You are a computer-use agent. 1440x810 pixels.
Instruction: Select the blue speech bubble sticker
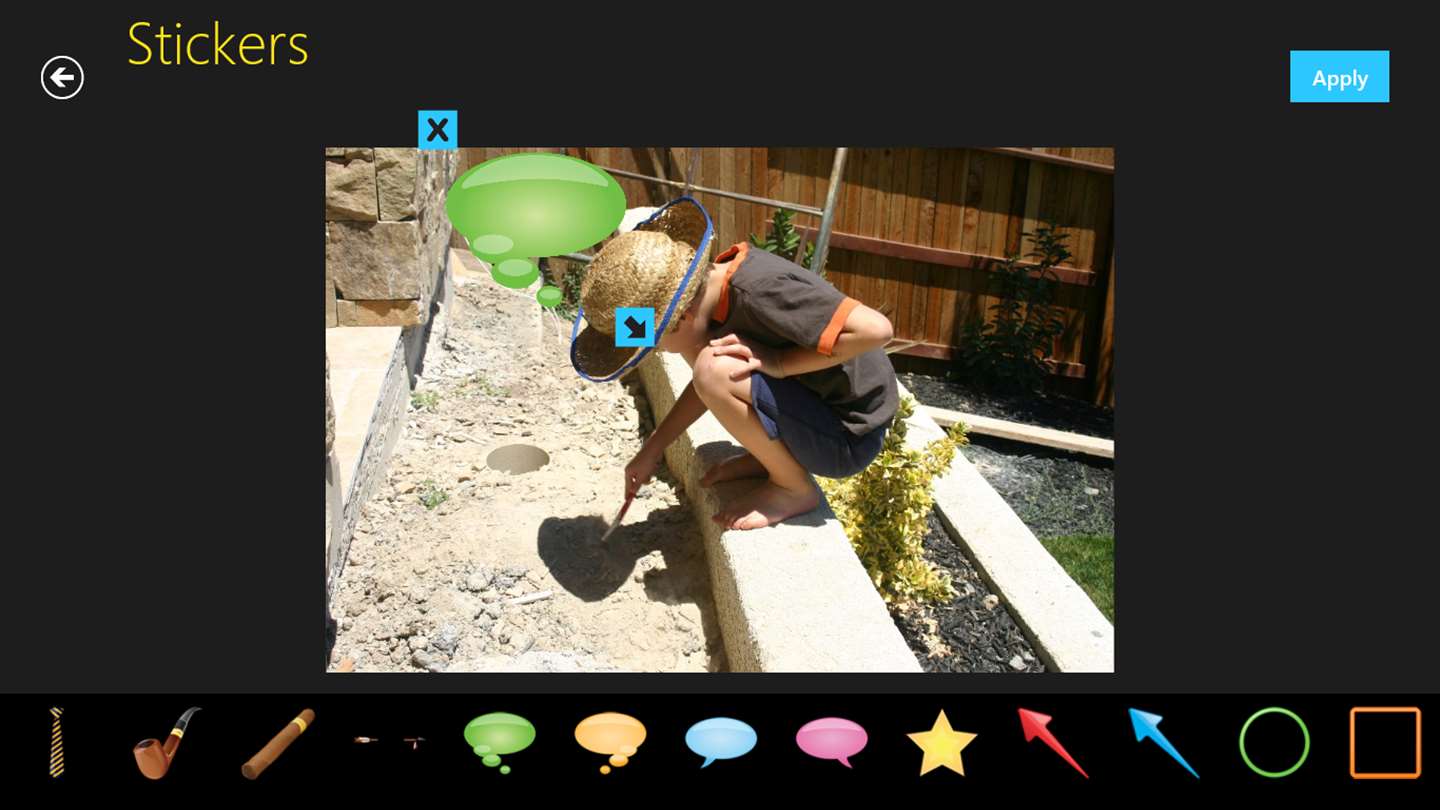(721, 742)
